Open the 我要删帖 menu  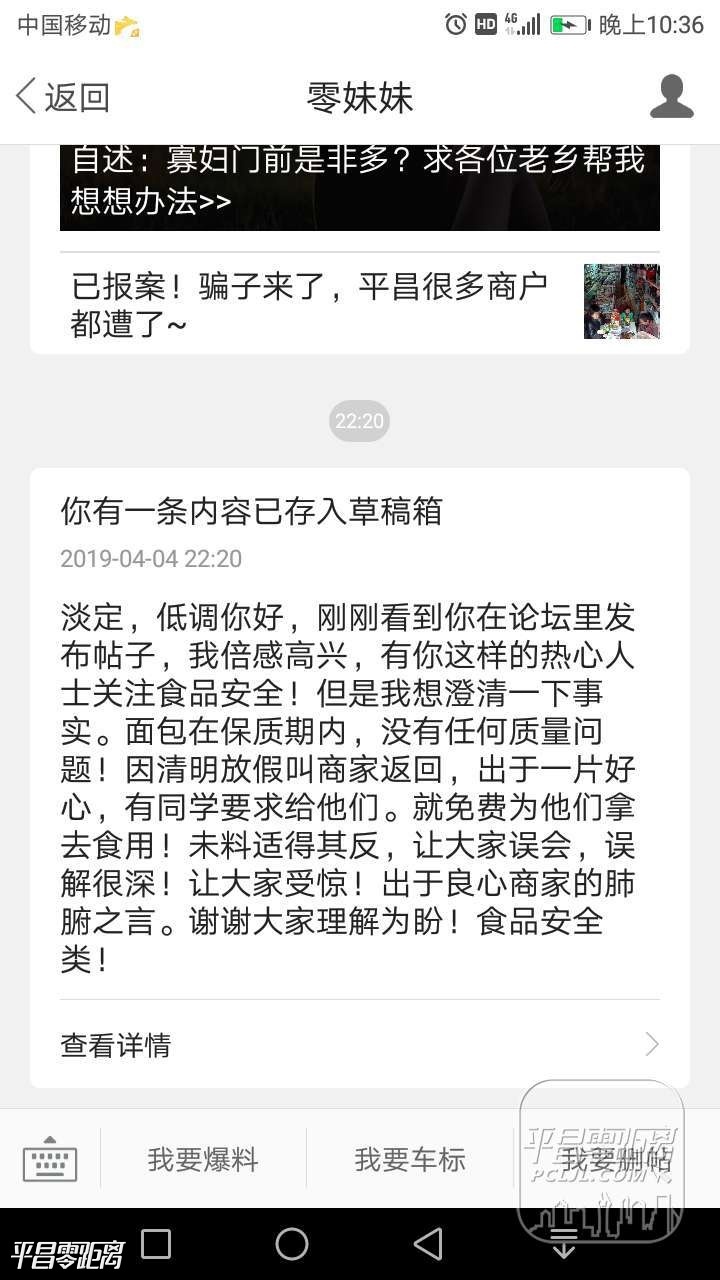(616, 1160)
